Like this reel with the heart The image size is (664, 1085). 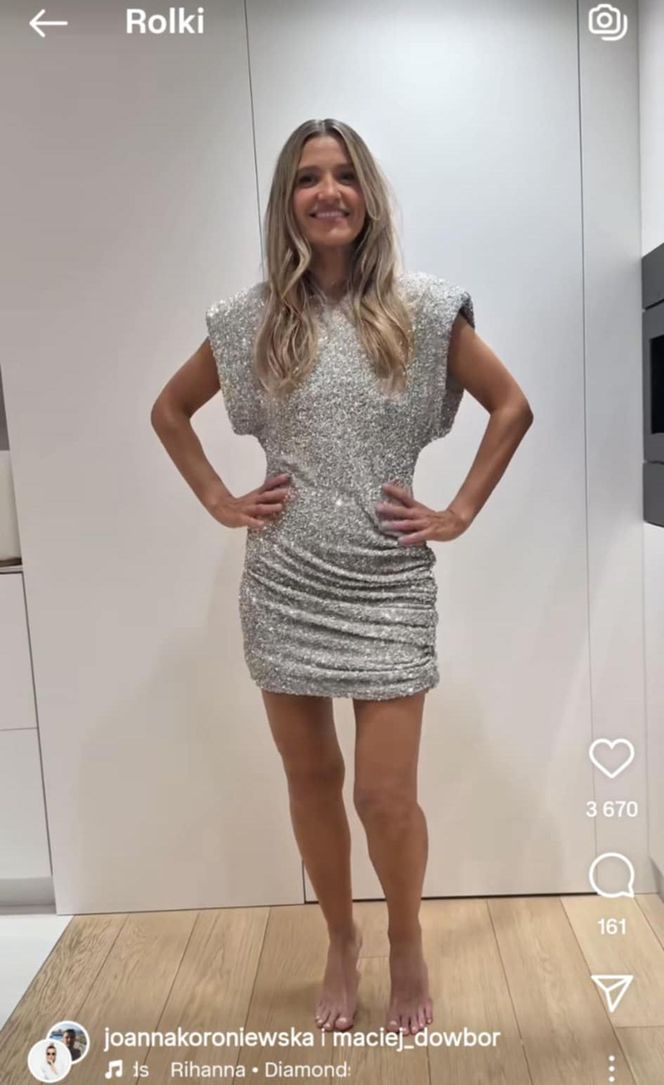pyautogui.click(x=611, y=758)
